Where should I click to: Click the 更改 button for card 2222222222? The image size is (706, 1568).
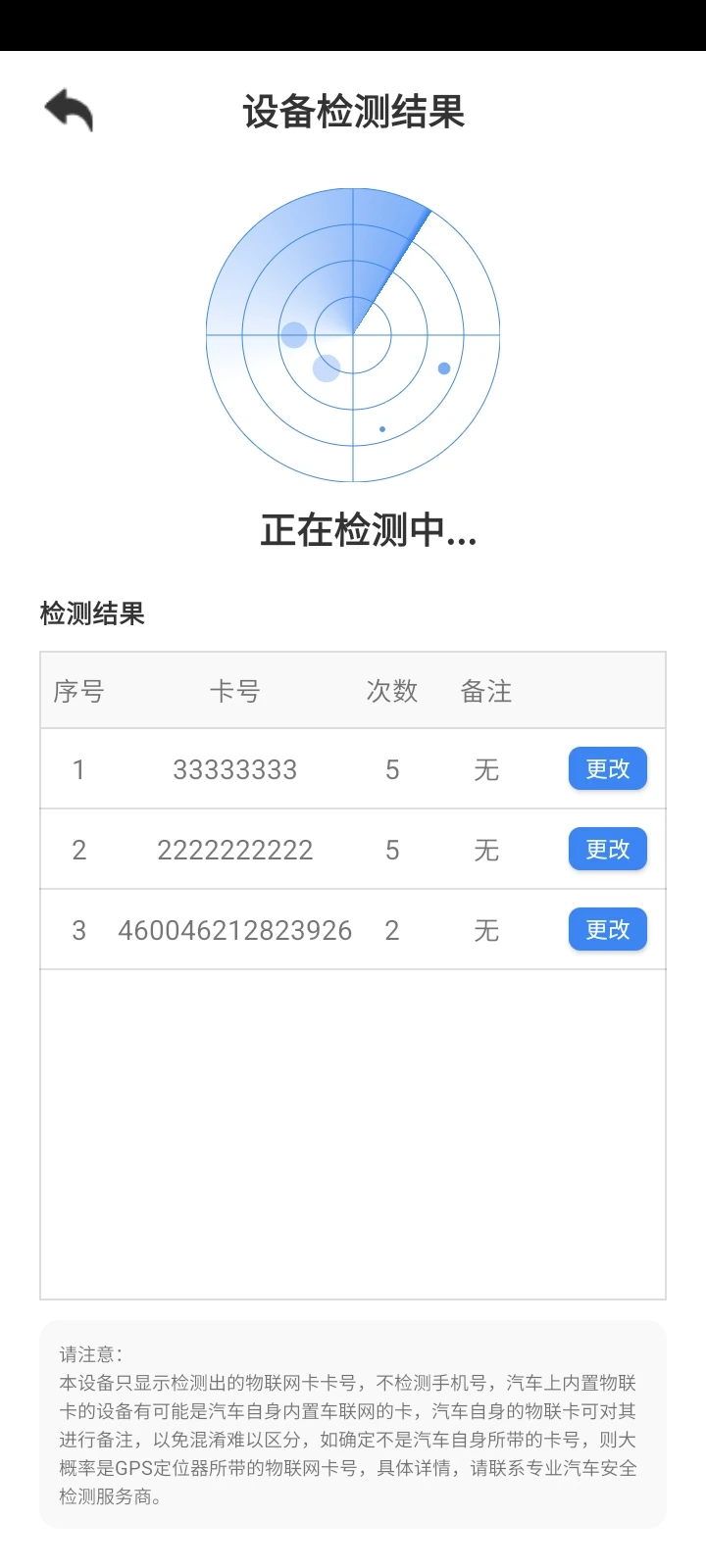[607, 850]
